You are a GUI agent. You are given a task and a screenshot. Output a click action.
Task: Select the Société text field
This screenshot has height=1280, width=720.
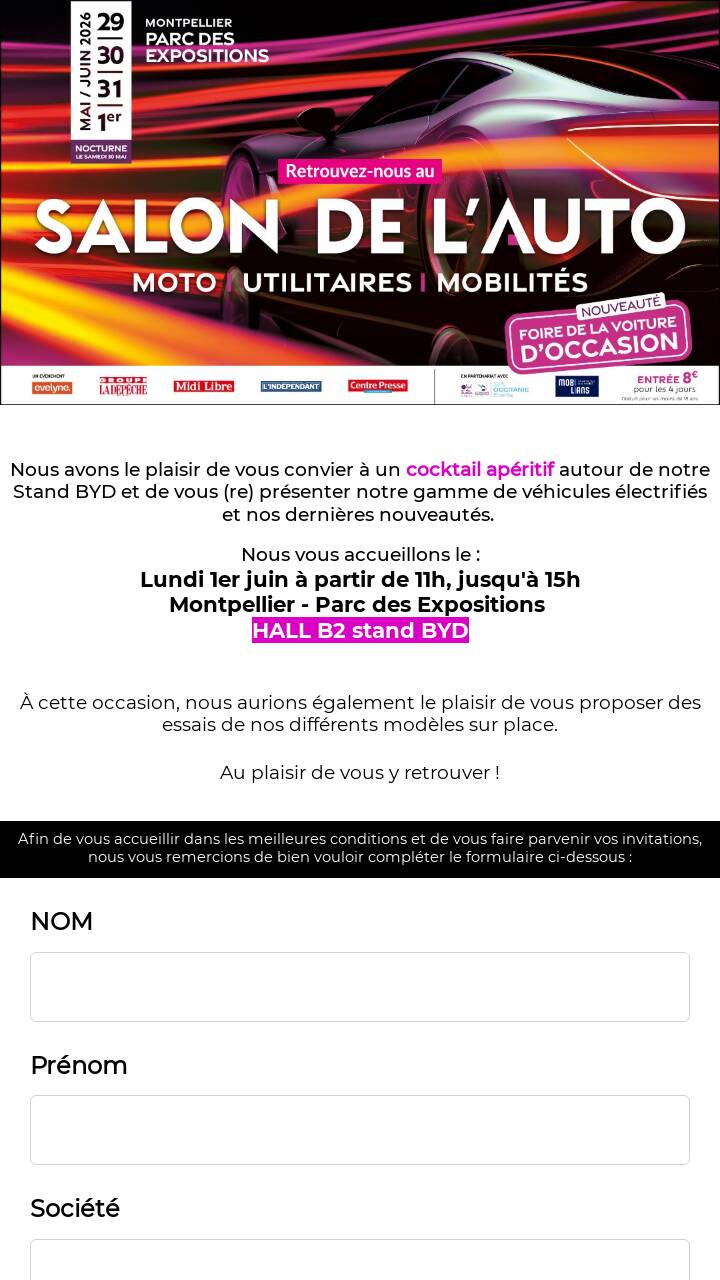[360, 1260]
